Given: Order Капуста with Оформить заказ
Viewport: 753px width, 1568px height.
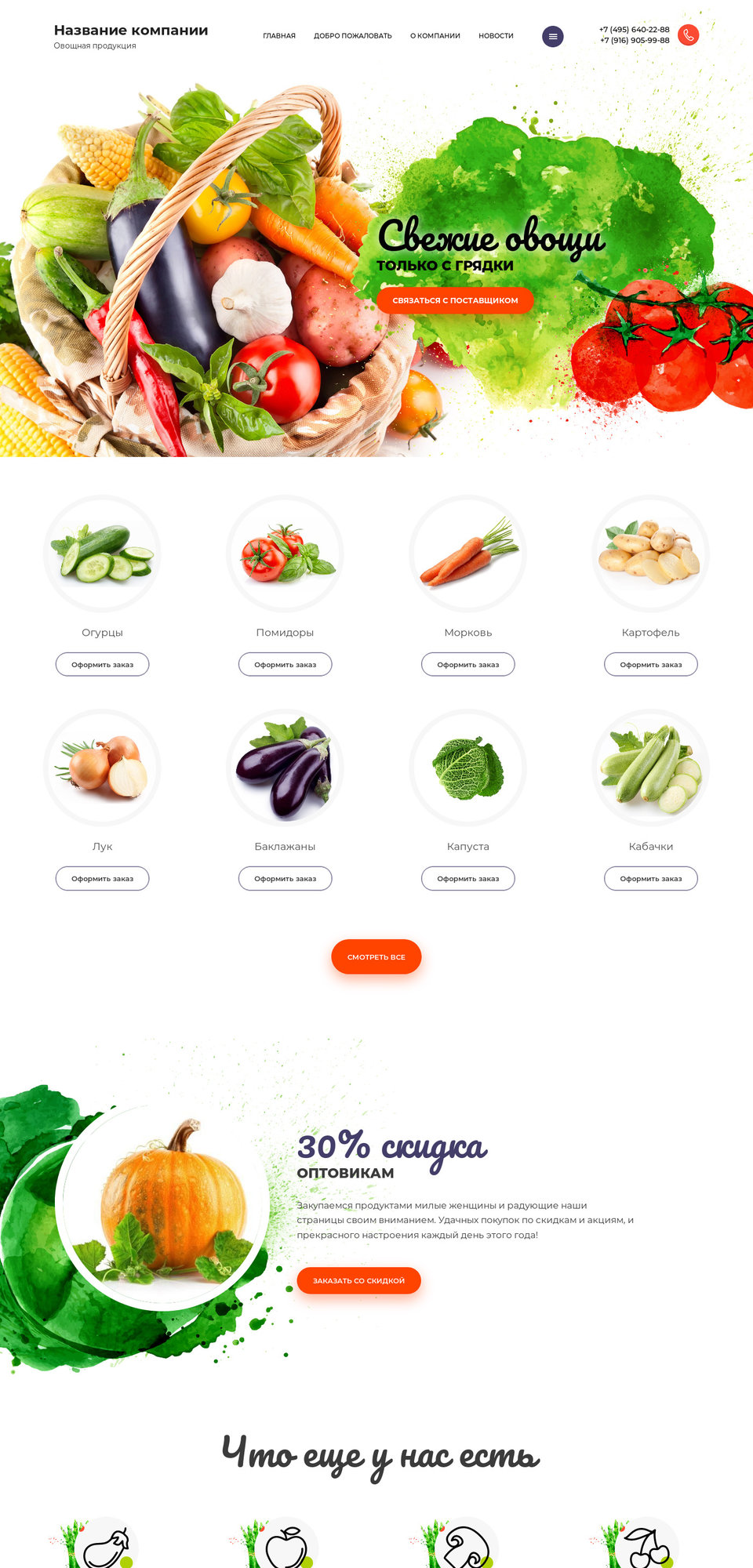Looking at the screenshot, I should tap(468, 878).
